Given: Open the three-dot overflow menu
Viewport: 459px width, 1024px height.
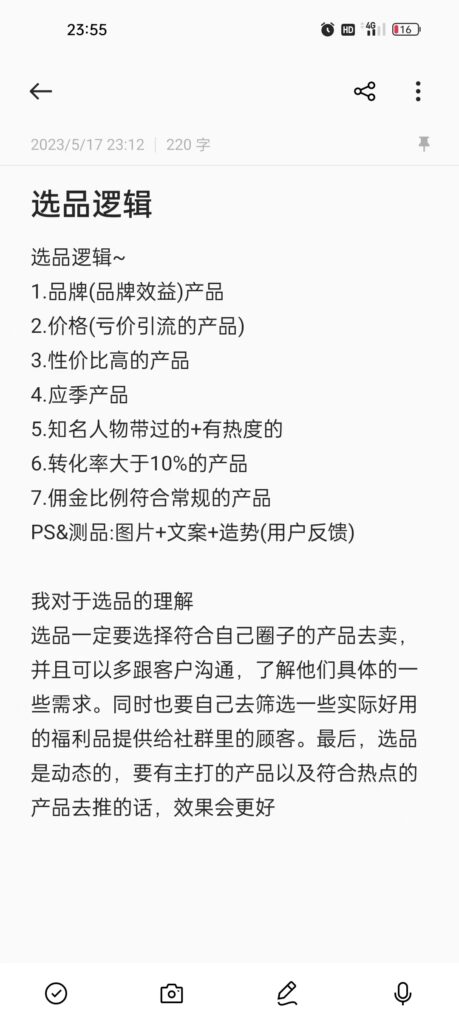Looking at the screenshot, I should (x=418, y=91).
